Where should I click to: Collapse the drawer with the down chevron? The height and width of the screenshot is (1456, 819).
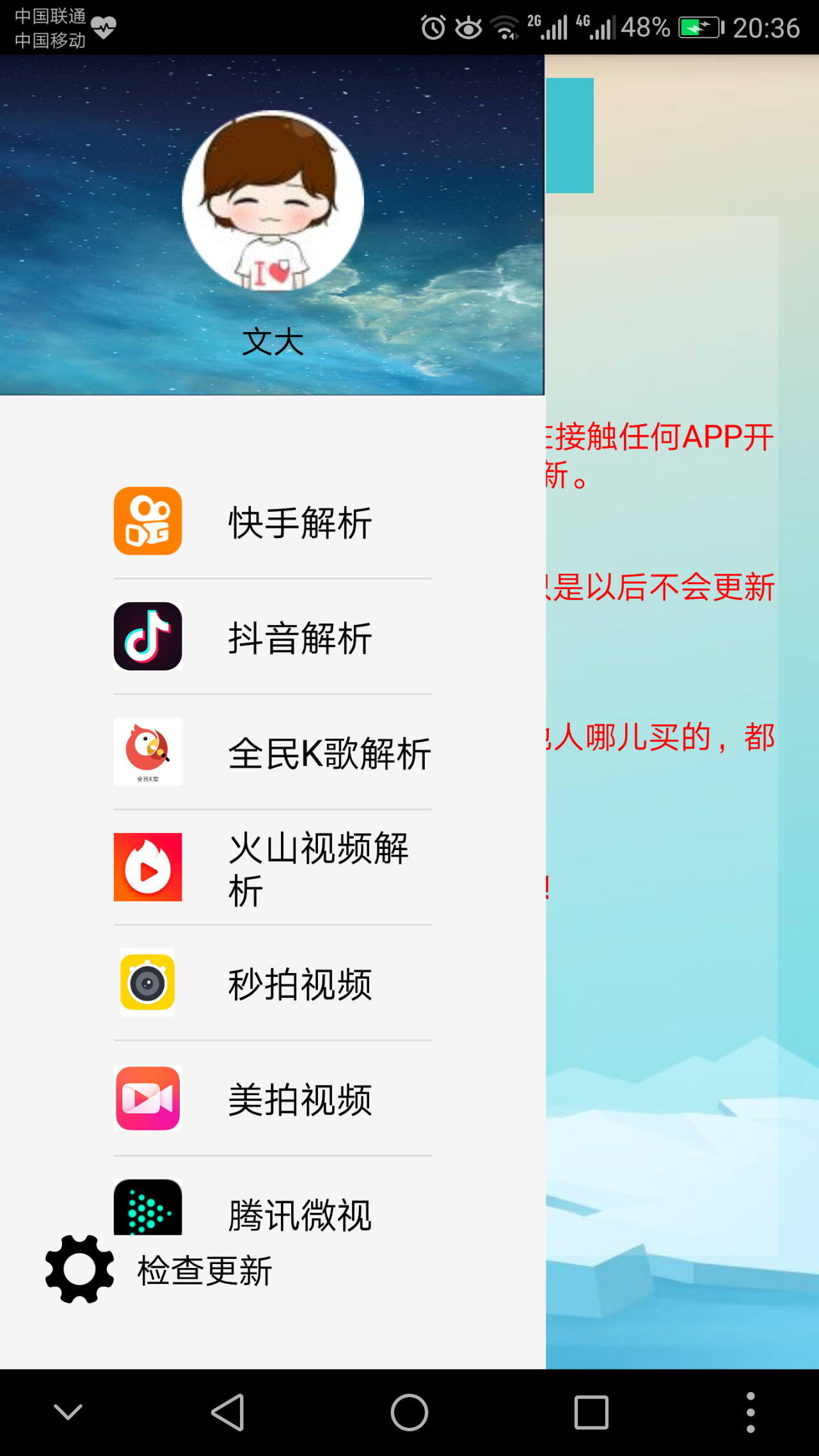68,1412
